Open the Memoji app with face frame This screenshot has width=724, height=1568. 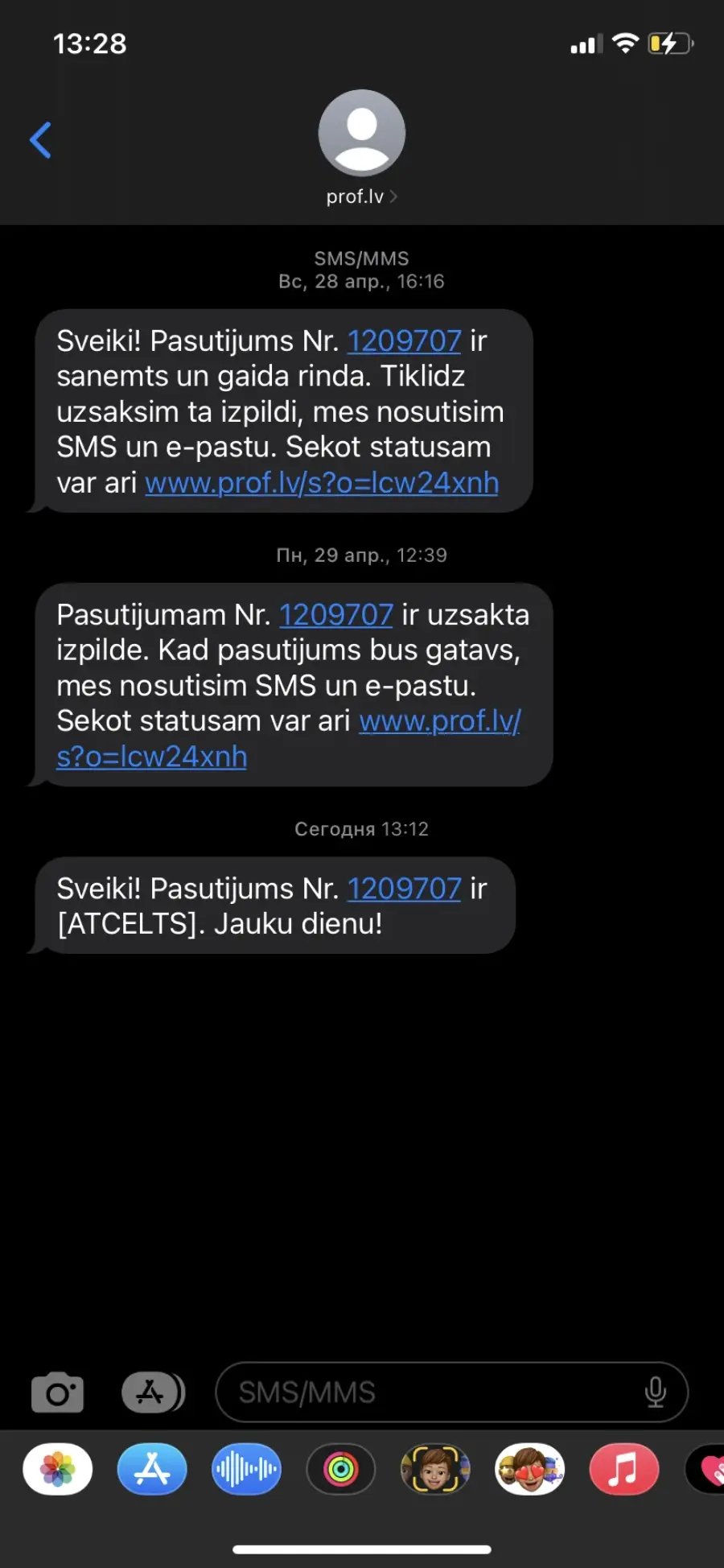[x=435, y=1469]
